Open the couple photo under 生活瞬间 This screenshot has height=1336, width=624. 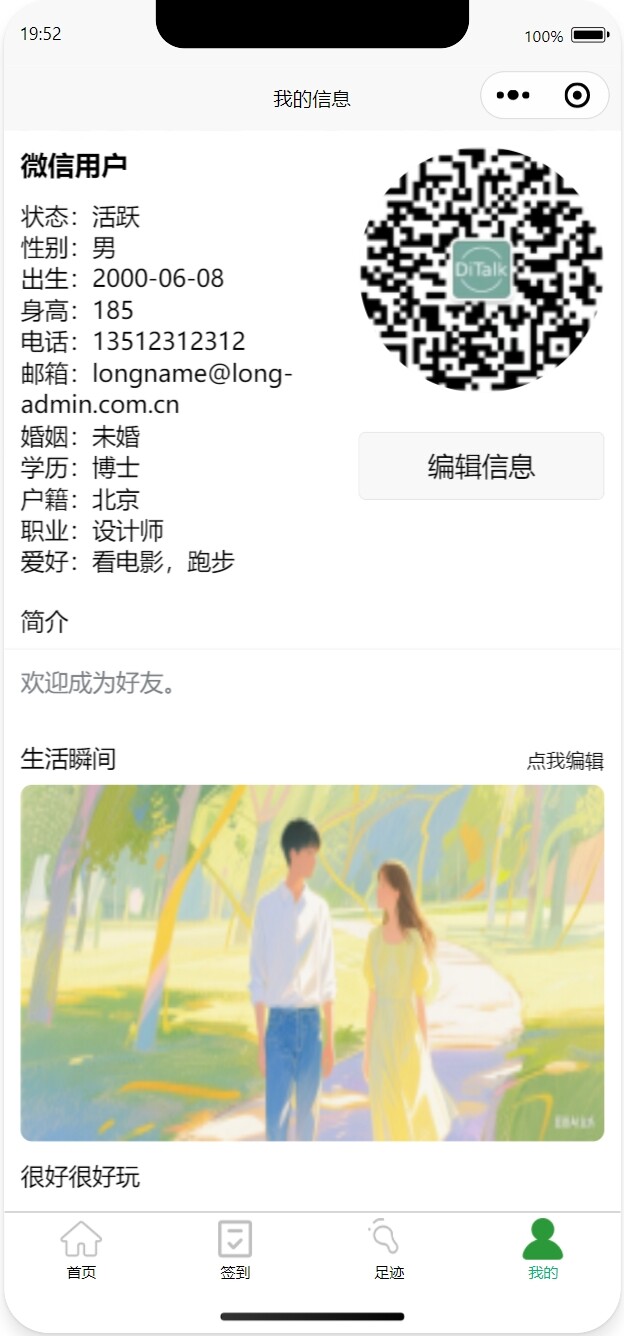click(x=312, y=963)
